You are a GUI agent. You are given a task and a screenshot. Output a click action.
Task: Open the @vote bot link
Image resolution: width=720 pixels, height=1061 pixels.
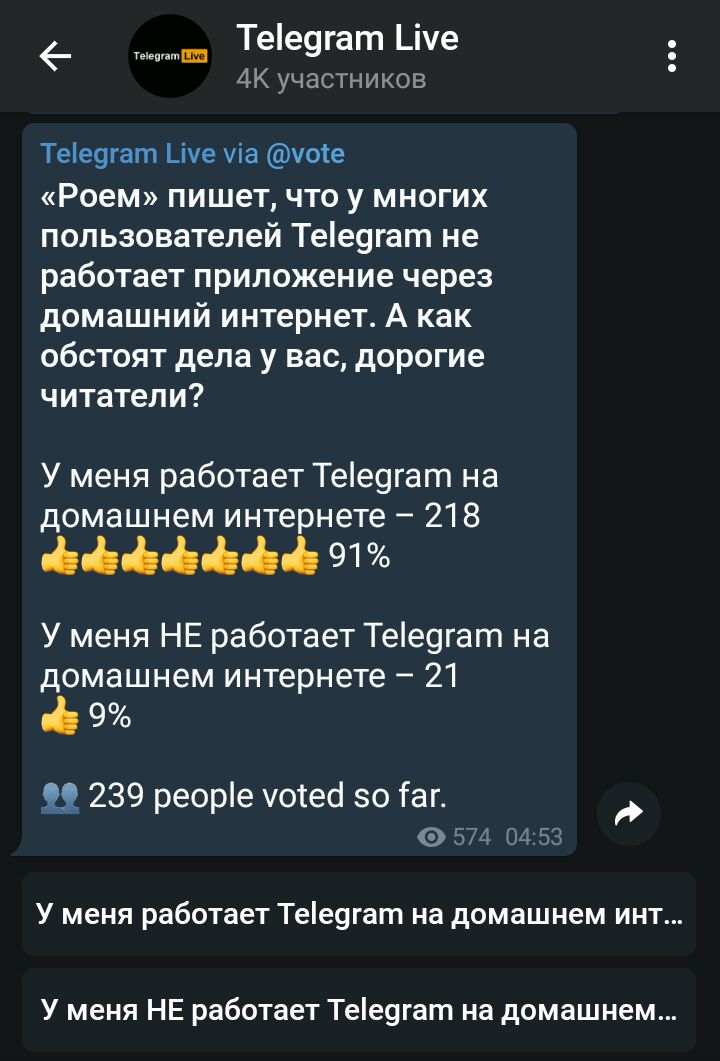(x=305, y=153)
